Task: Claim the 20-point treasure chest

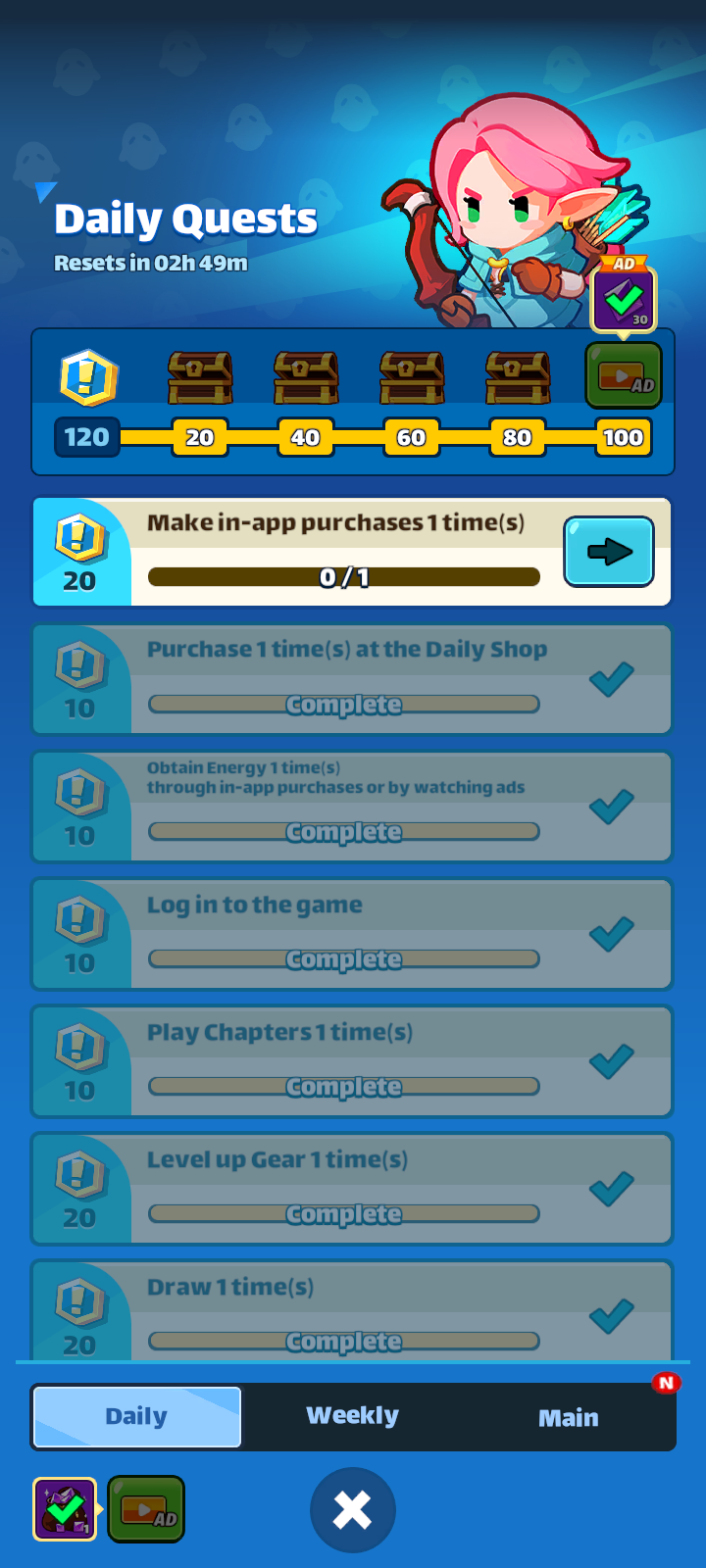Action: coord(200,378)
